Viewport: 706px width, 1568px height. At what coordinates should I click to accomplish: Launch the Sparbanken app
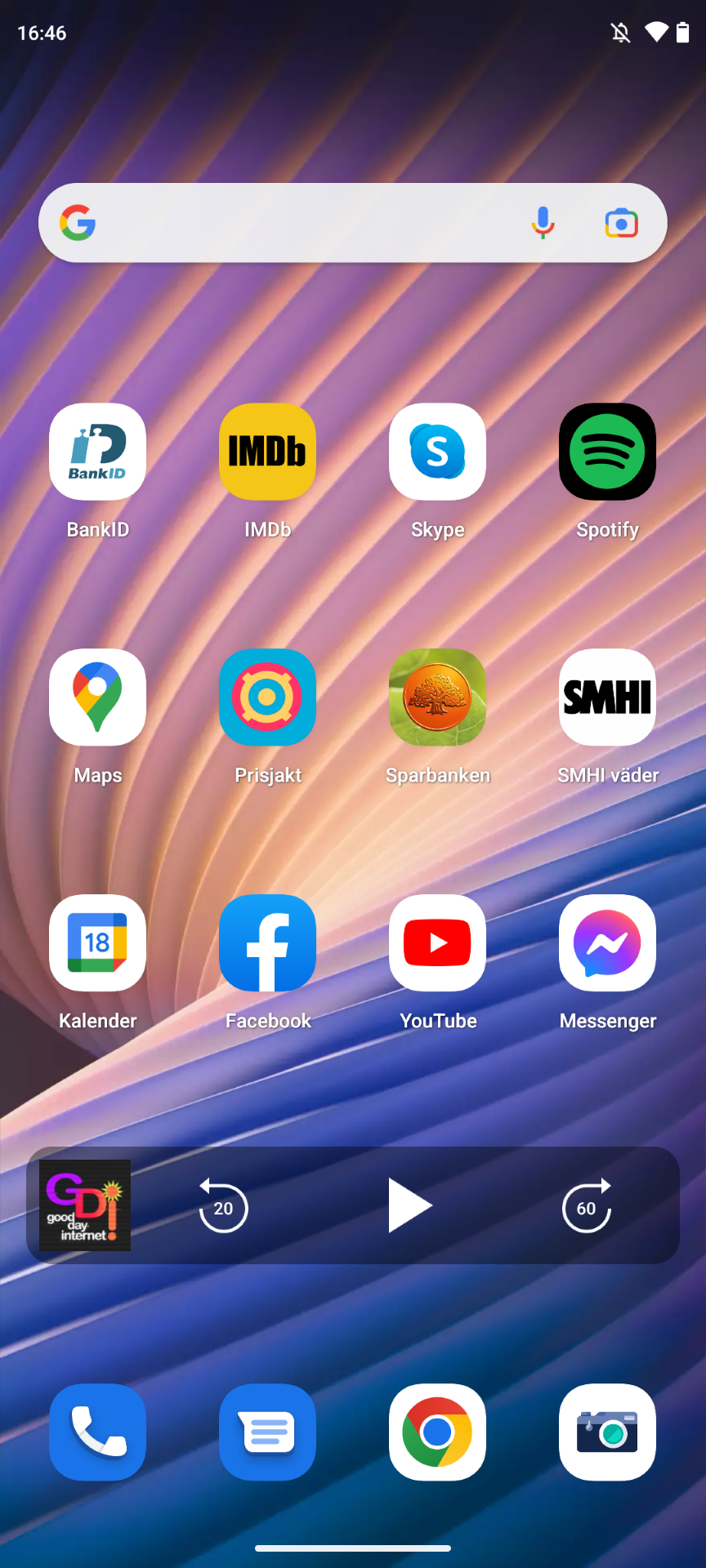click(438, 697)
